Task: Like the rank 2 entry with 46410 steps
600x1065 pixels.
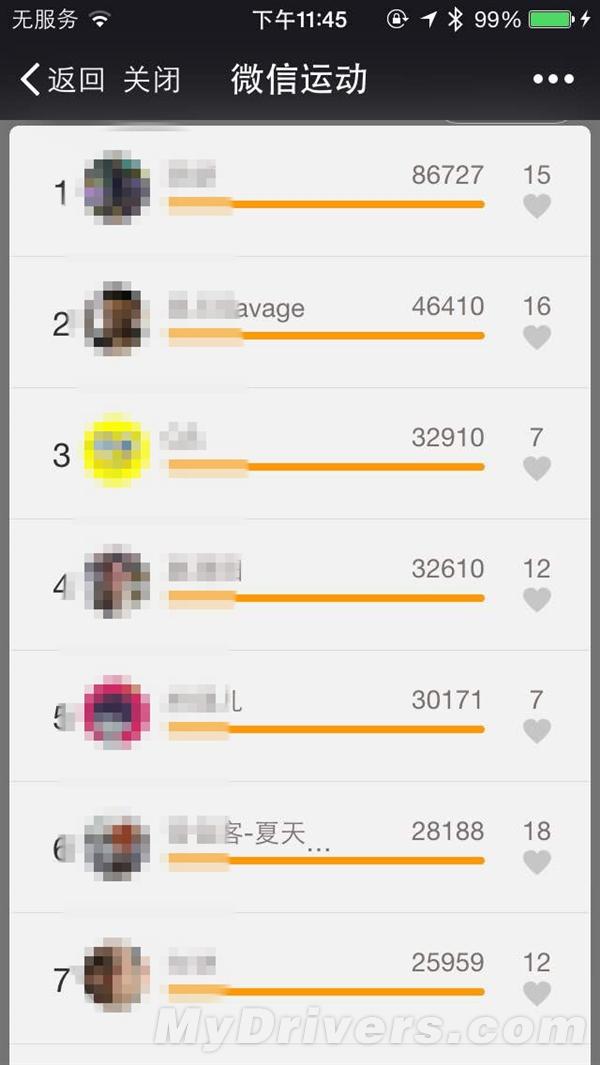Action: (x=537, y=337)
